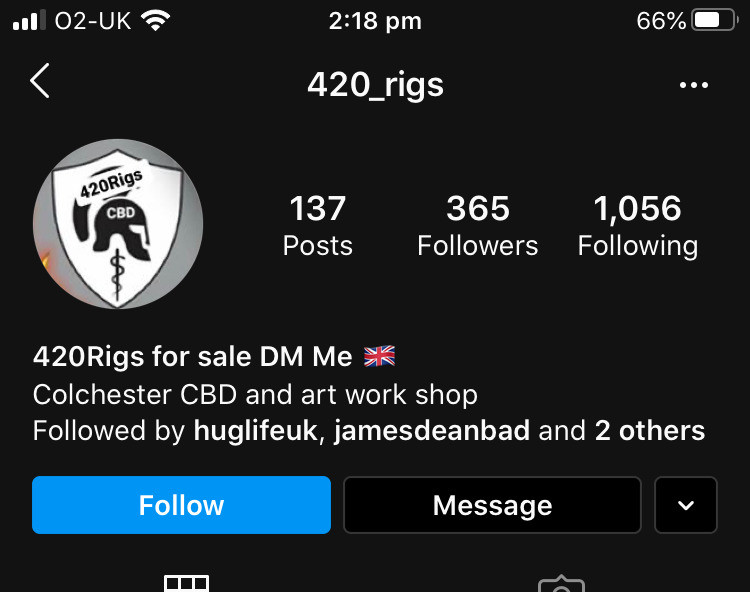This screenshot has height=592, width=750.
Task: Switch to the grid posts tab
Action: click(186, 583)
